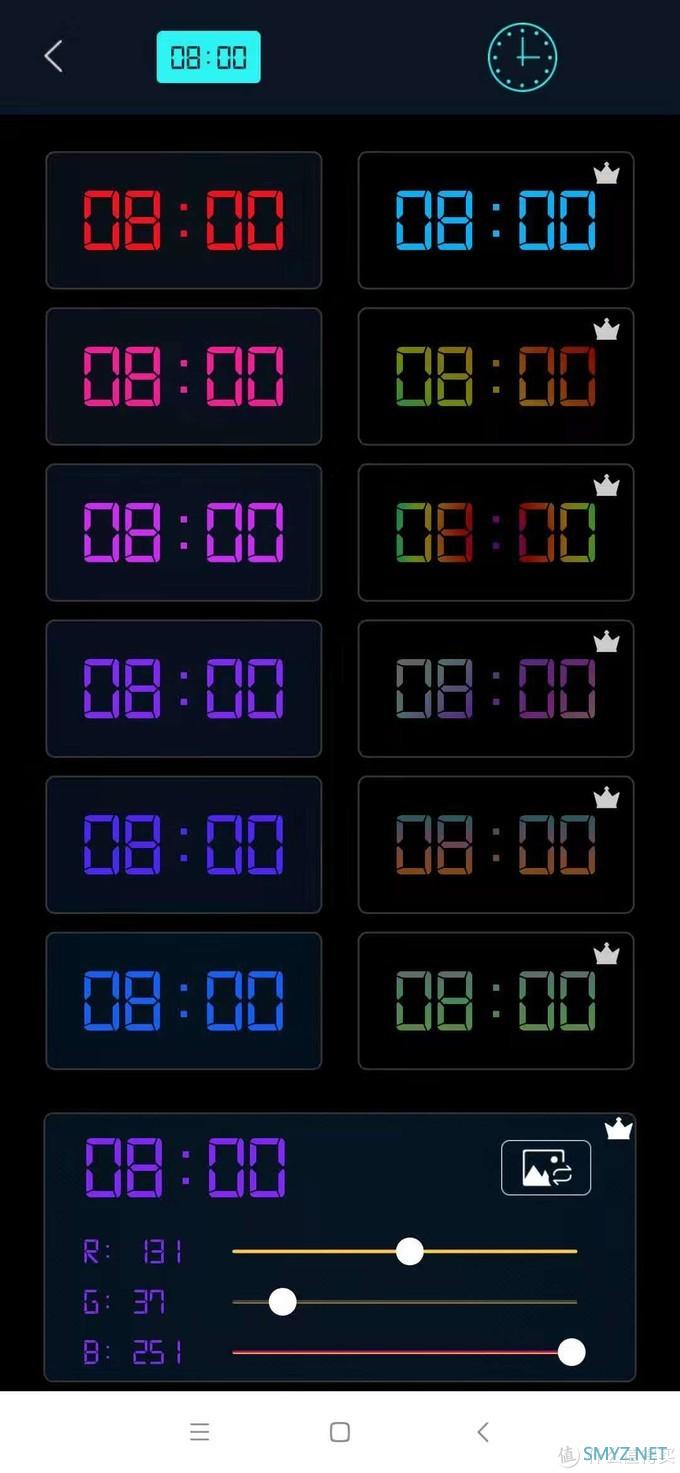Select the premium muted green clock
680x1473 pixels.
496,1000
